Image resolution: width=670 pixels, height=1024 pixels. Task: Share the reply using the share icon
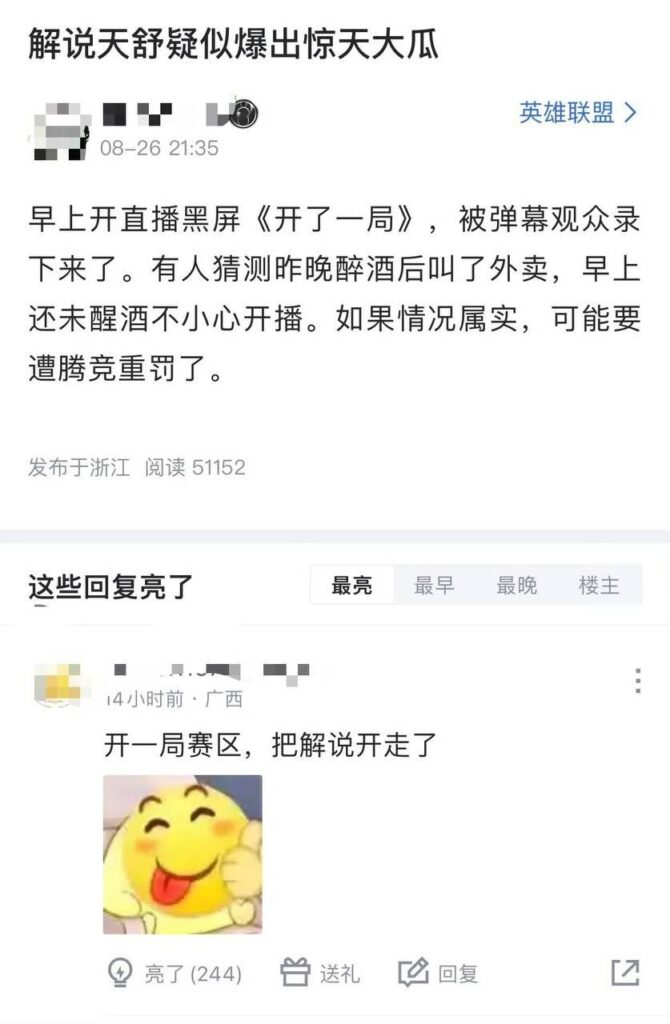(625, 972)
